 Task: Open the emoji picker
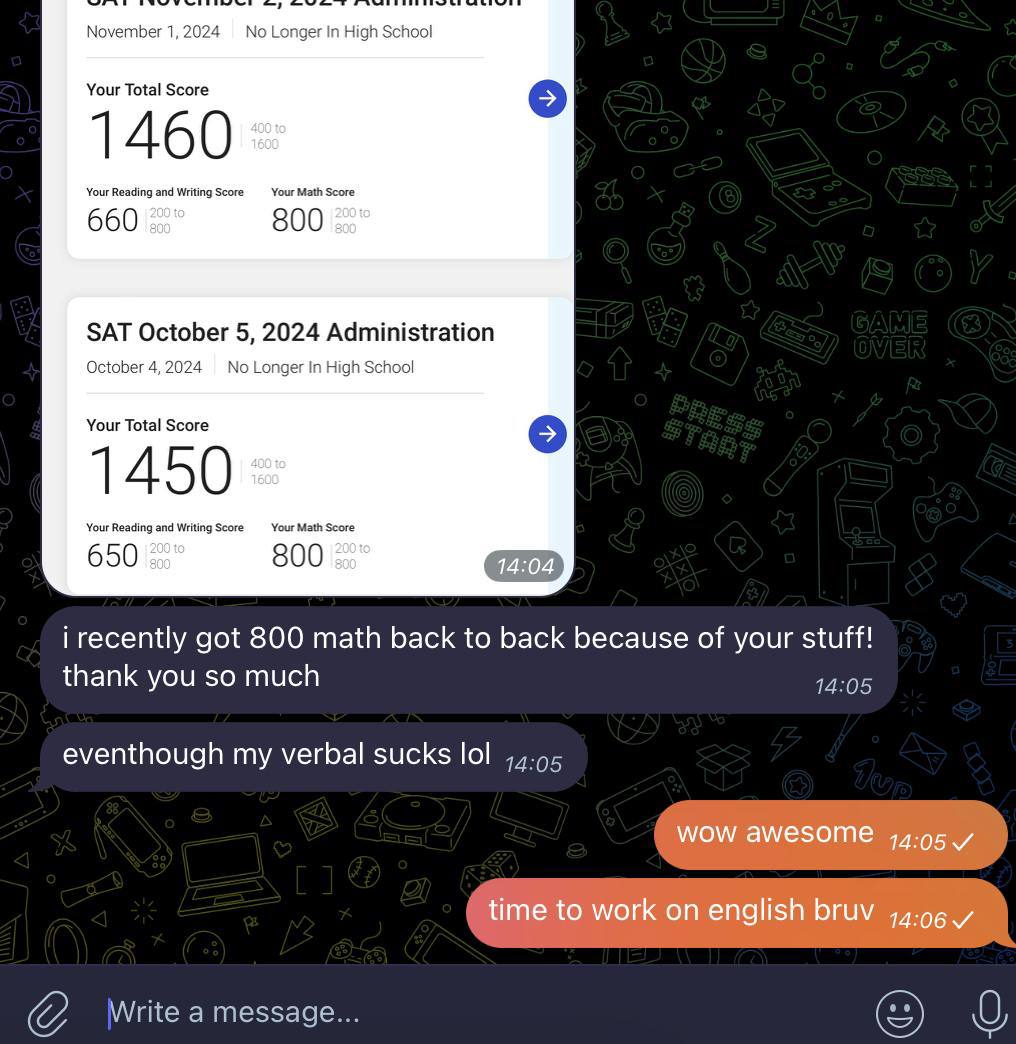(x=899, y=1013)
